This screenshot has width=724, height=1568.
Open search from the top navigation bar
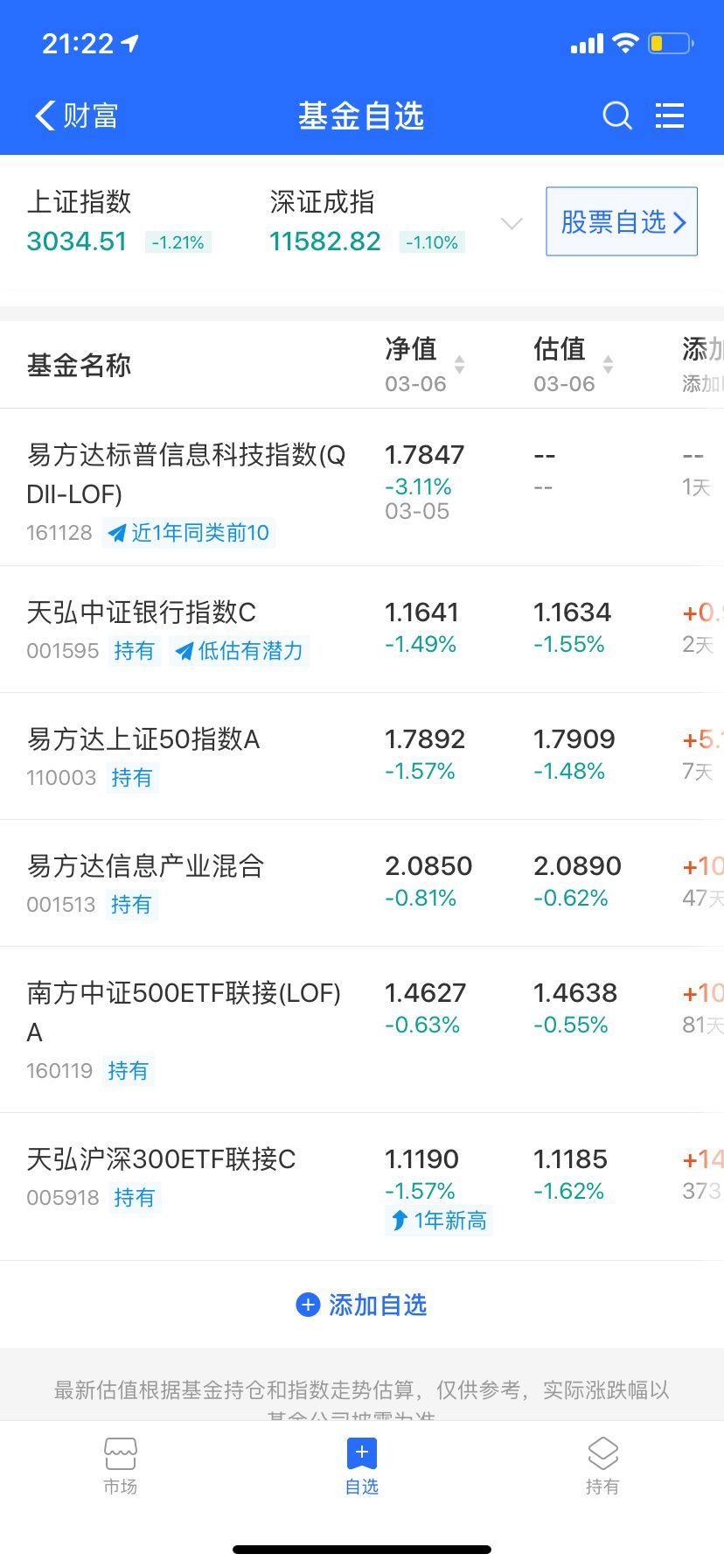[616, 115]
